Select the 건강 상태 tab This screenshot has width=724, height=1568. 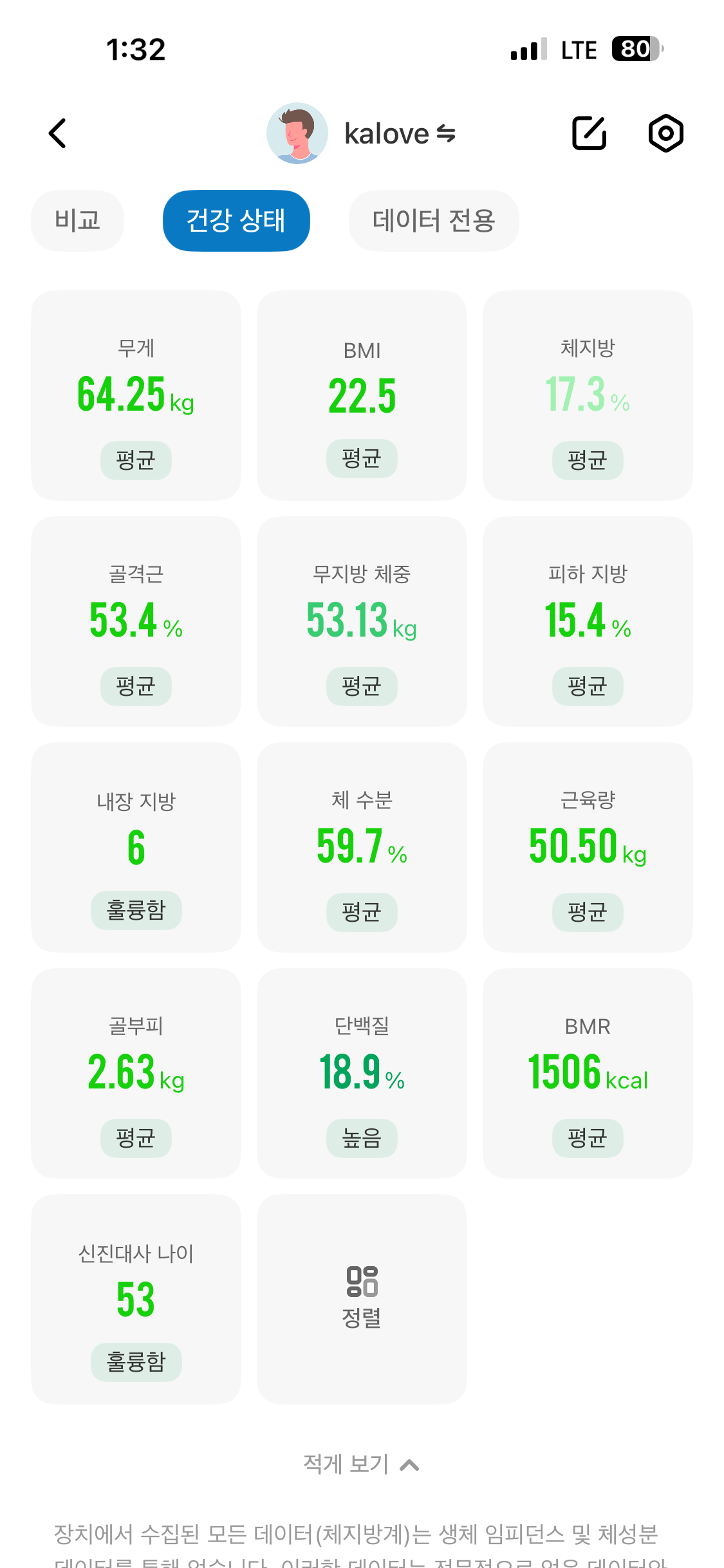[x=236, y=221]
